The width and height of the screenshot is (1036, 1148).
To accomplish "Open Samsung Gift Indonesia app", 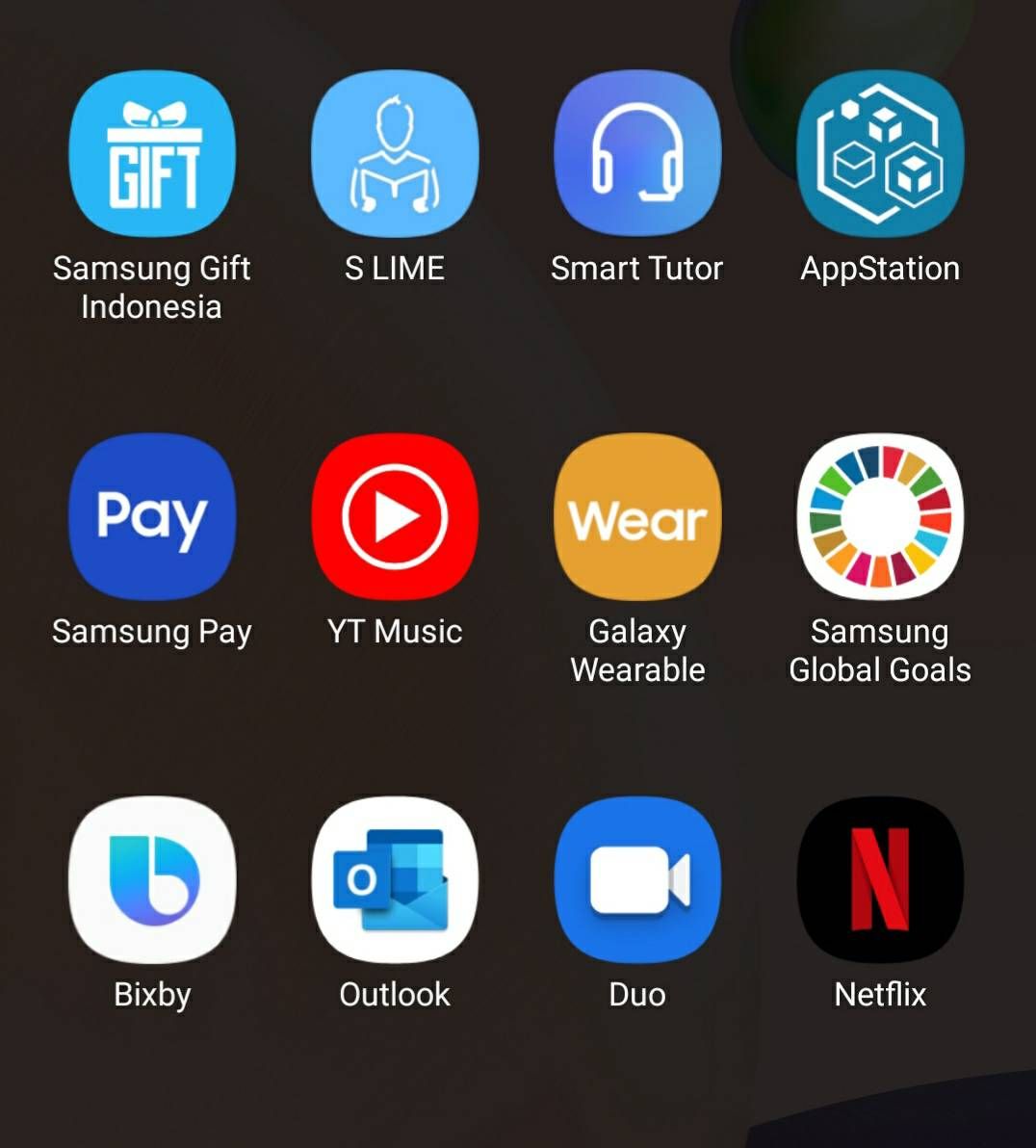I will point(152,154).
